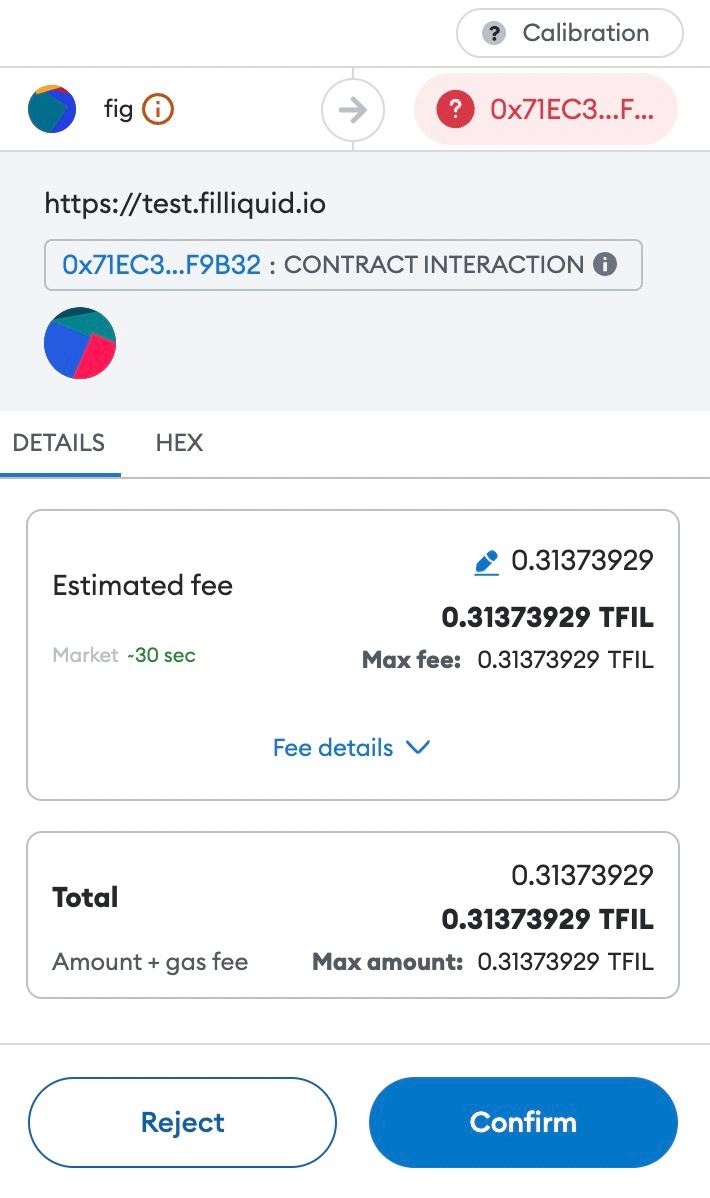This screenshot has width=710, height=1198.
Task: Reject the transaction
Action: point(182,1122)
